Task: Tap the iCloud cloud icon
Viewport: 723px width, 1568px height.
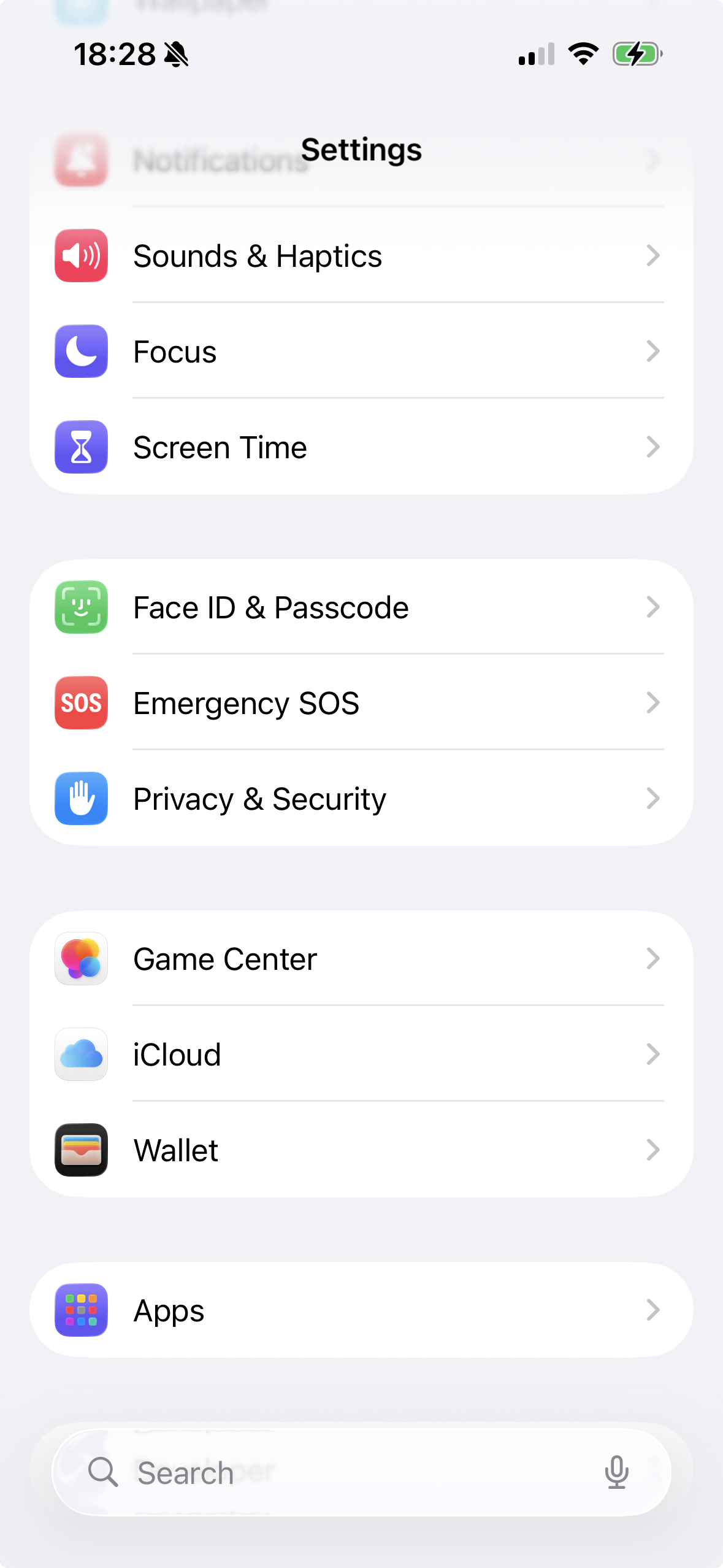Action: (x=81, y=1055)
